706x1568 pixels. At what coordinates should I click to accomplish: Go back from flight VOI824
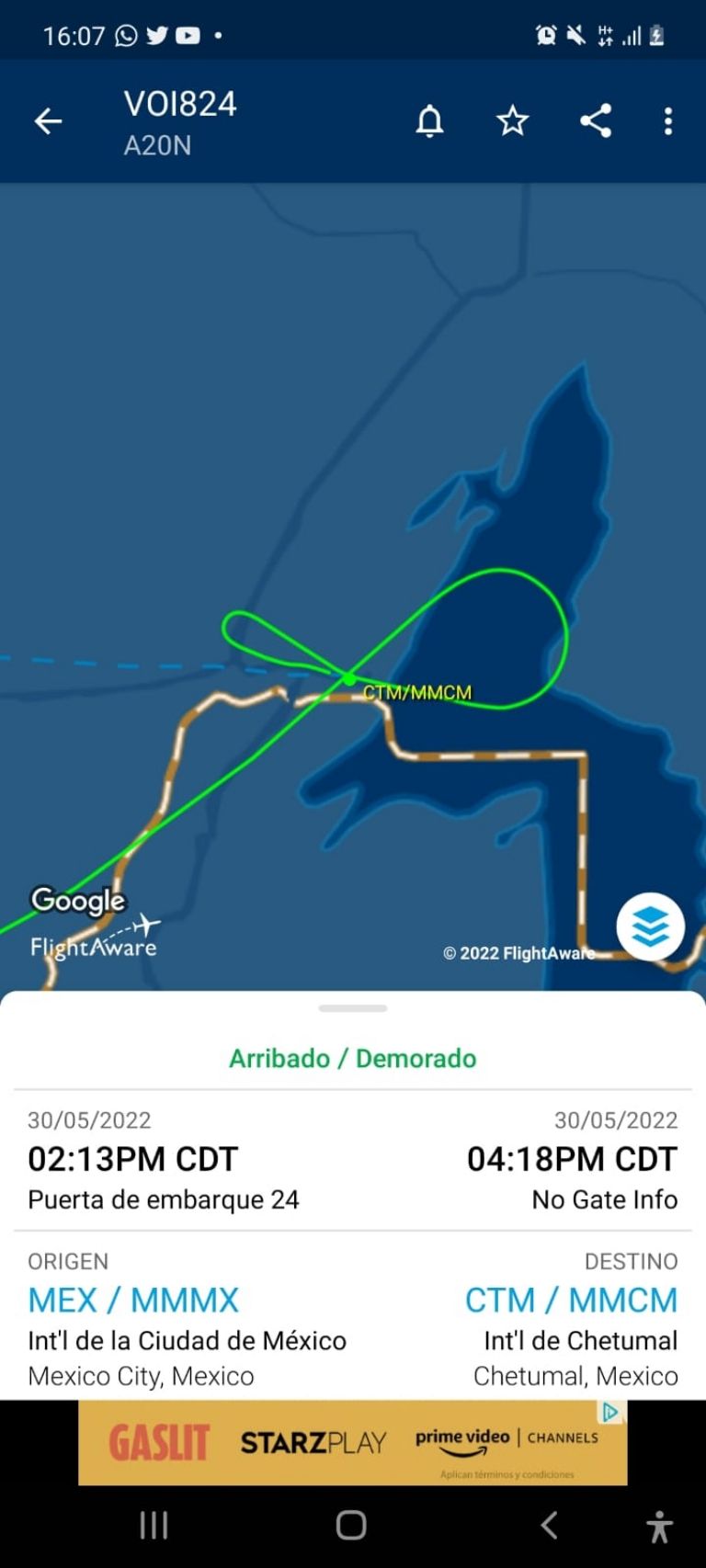48,120
